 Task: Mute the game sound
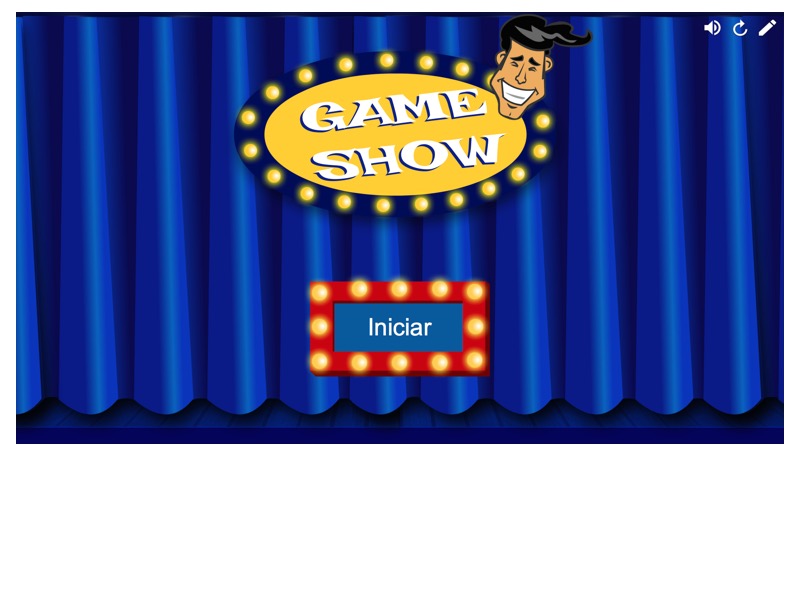(x=712, y=28)
